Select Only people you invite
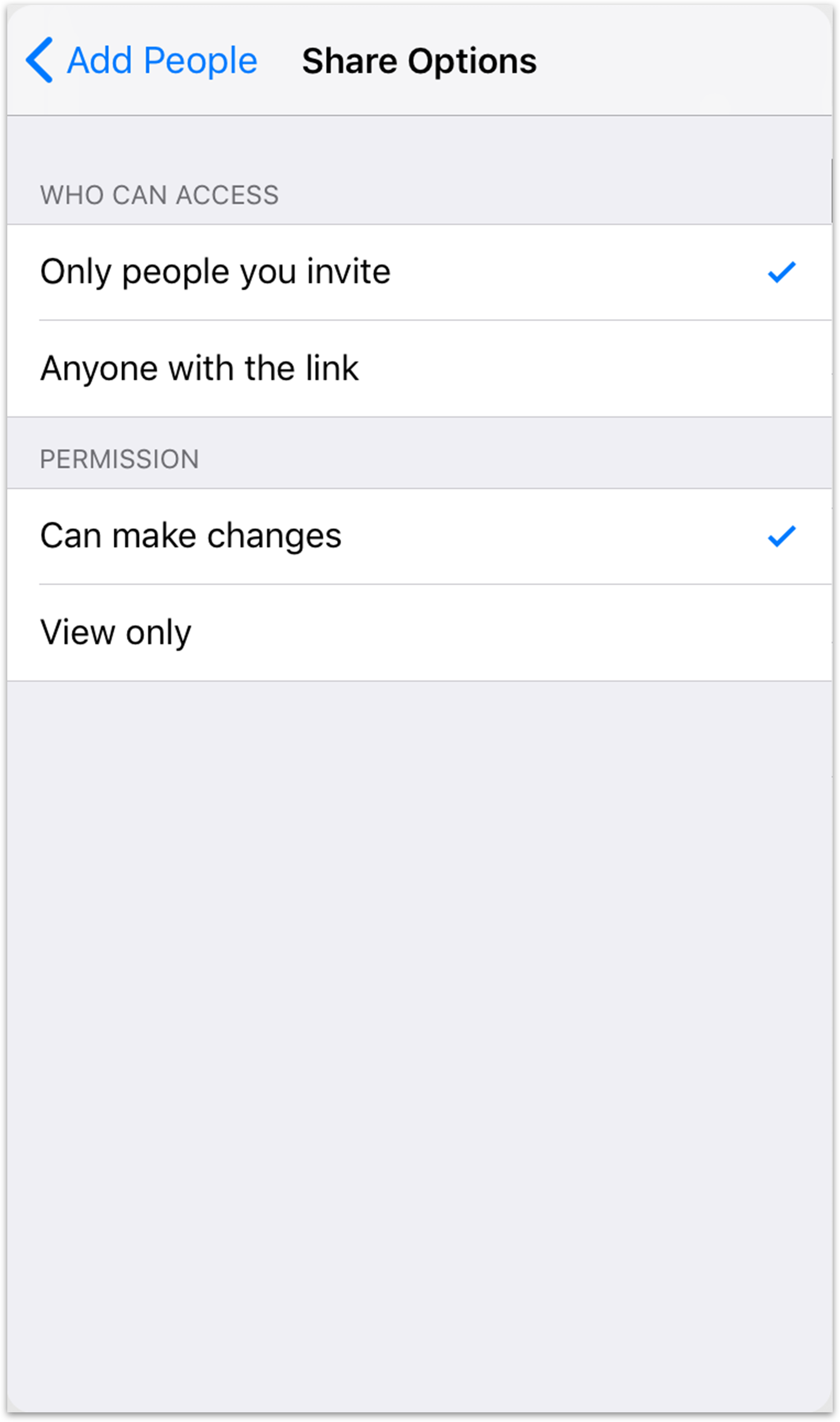The height and width of the screenshot is (1422, 840). point(419,273)
